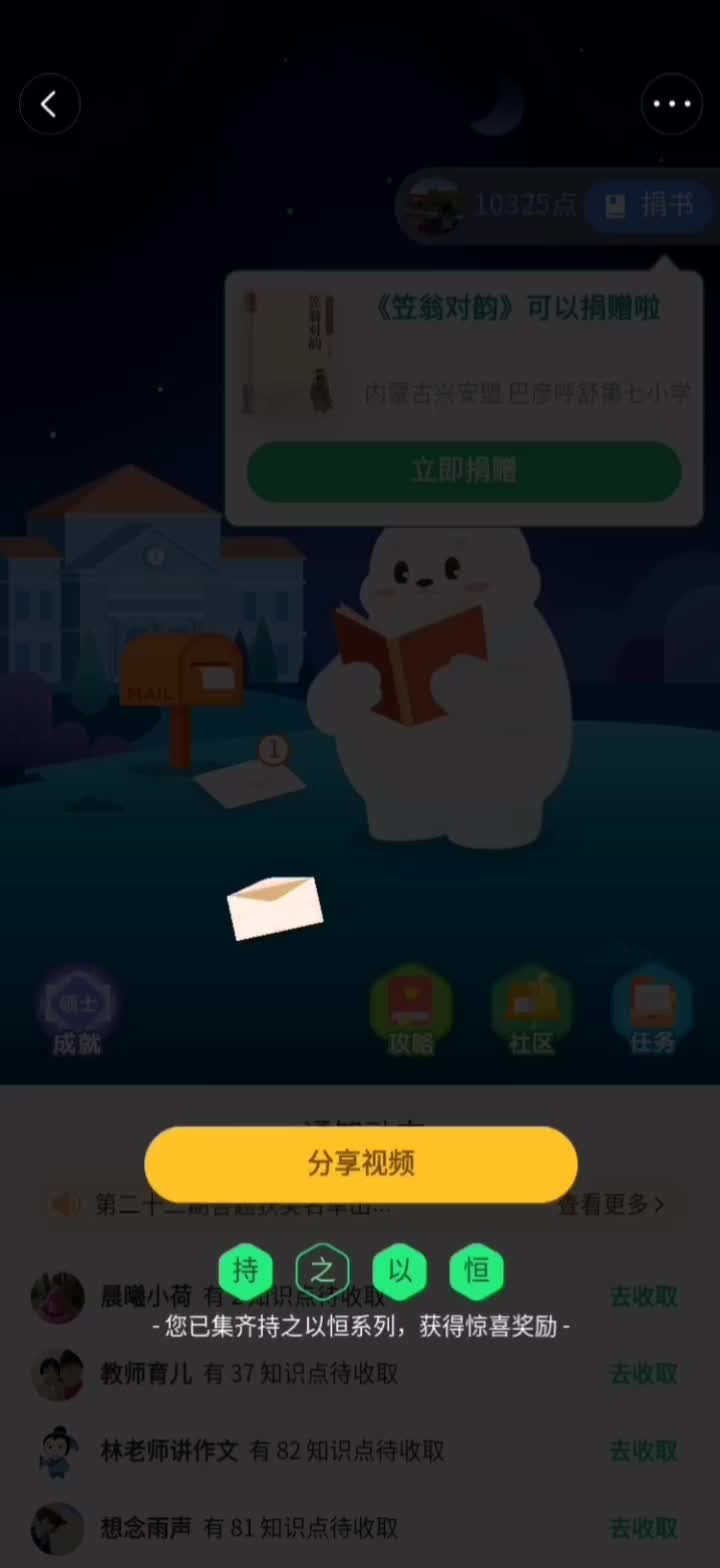The image size is (720, 1568).
Task: Open the 攻略 guide icon
Action: (410, 1012)
